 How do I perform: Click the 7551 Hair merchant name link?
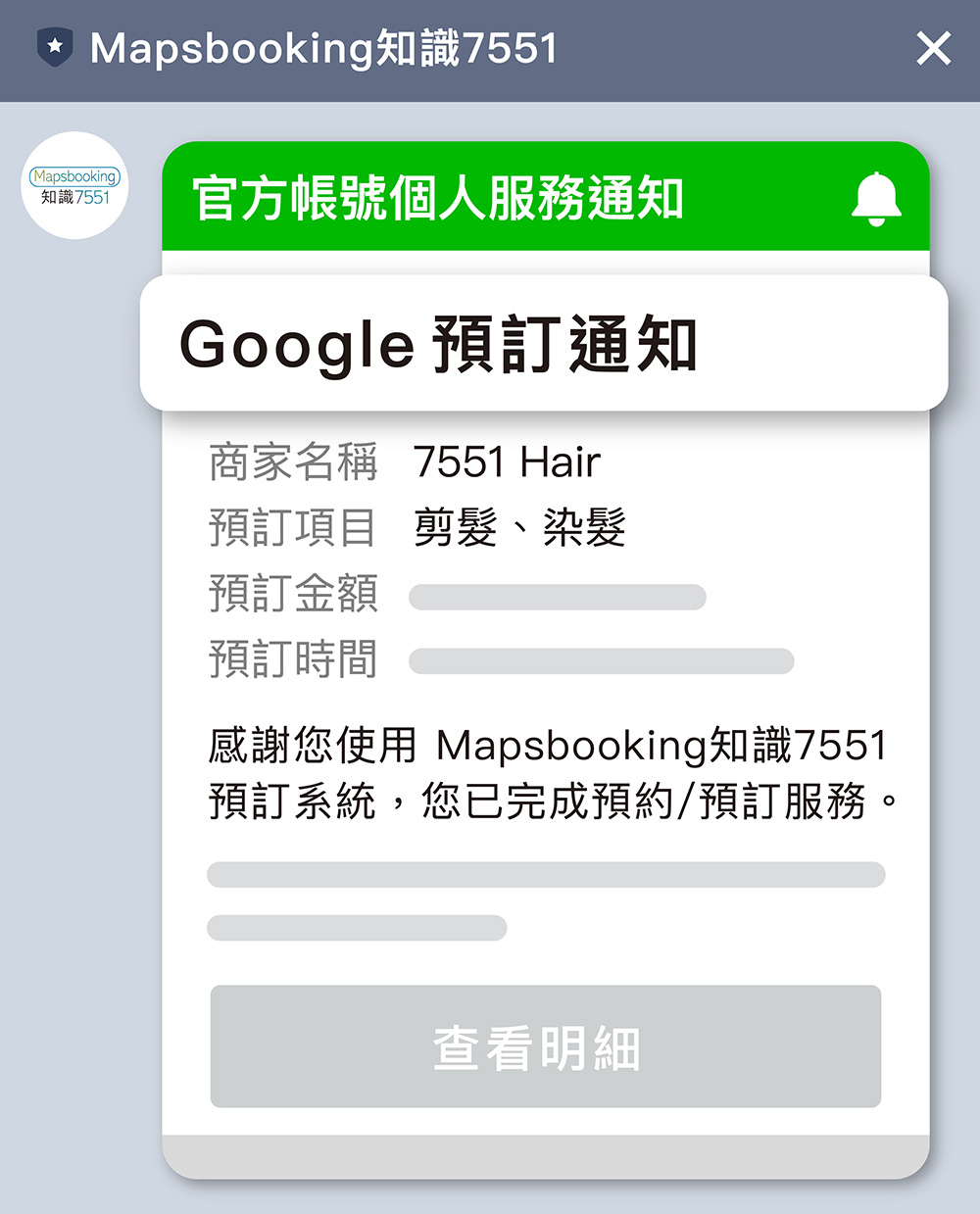pyautogui.click(x=507, y=461)
